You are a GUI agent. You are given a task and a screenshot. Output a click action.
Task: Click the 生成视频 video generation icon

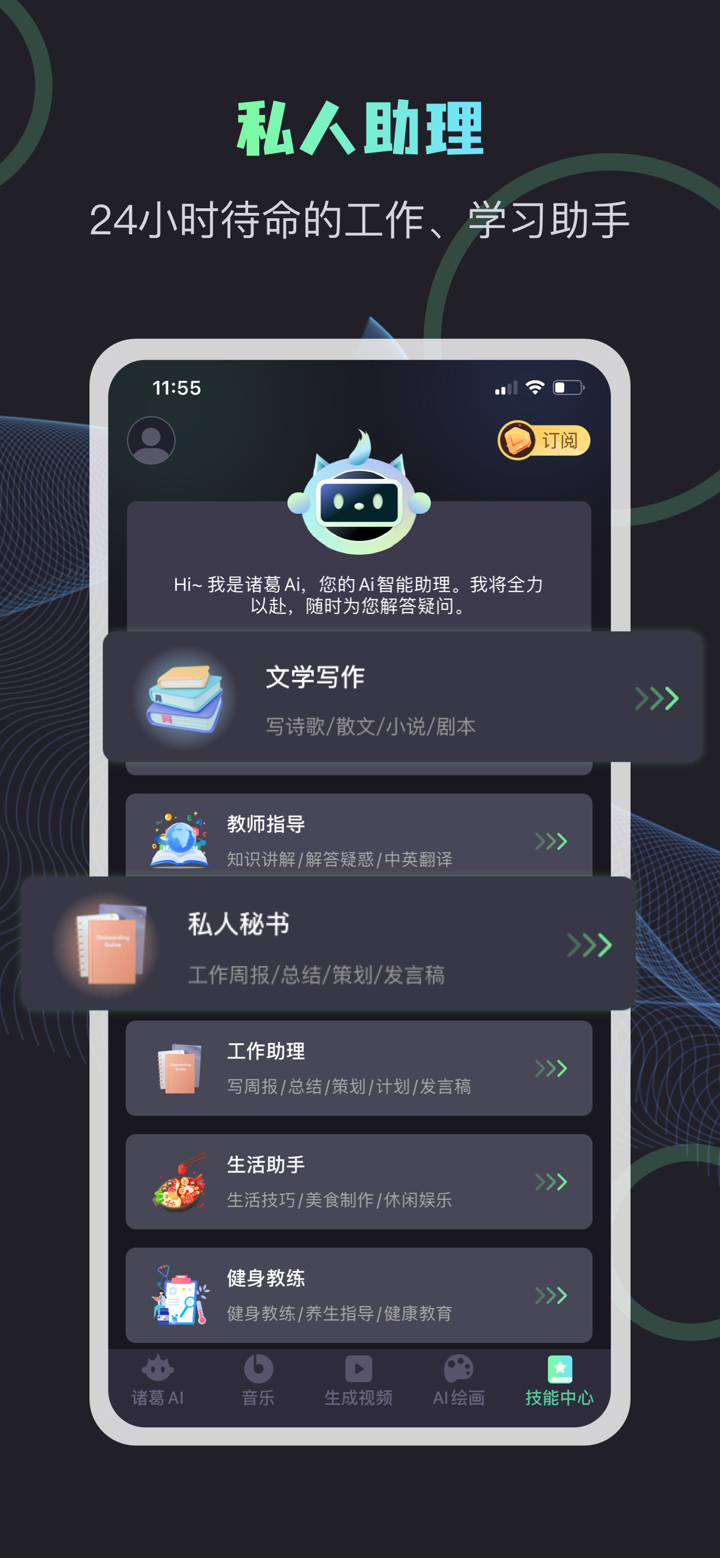(357, 1369)
